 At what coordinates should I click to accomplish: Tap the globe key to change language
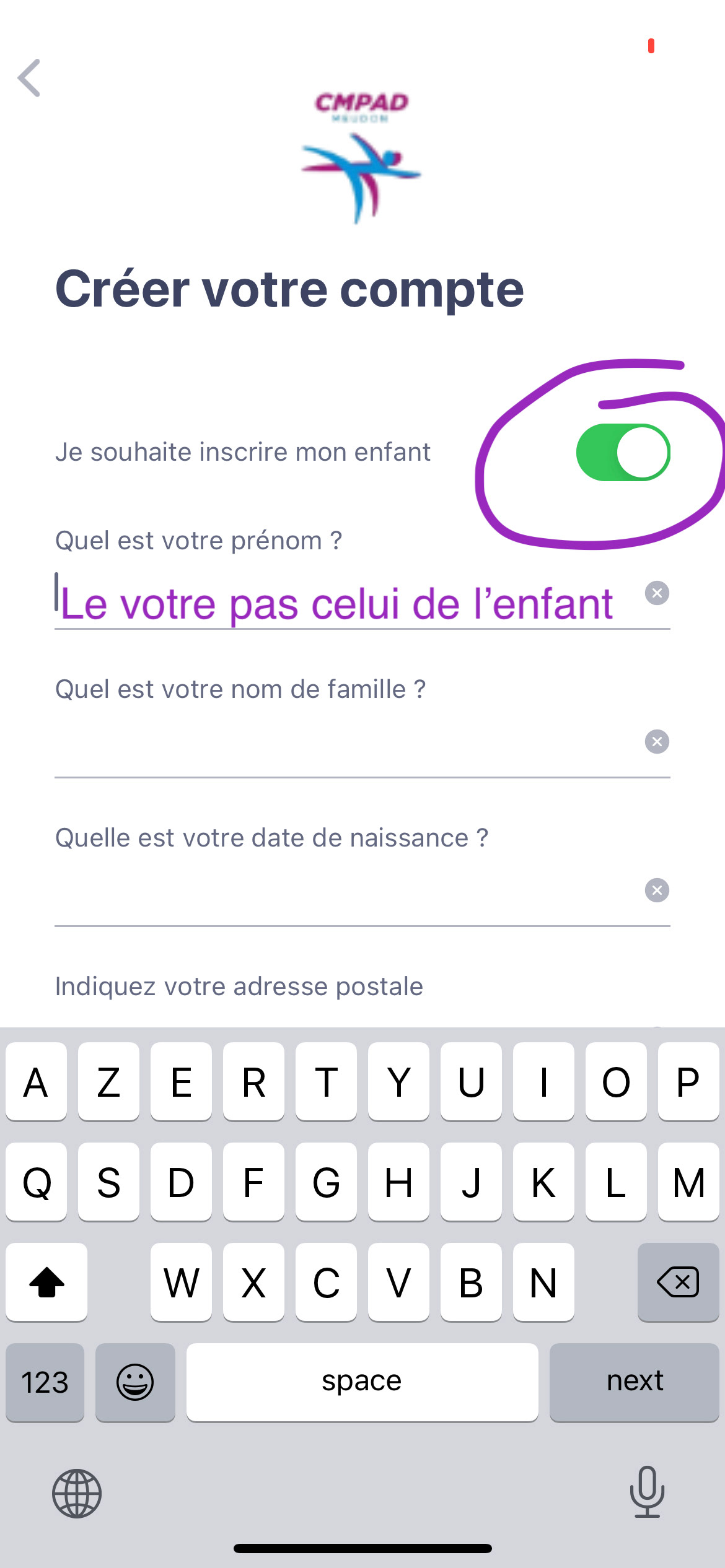point(77,1494)
